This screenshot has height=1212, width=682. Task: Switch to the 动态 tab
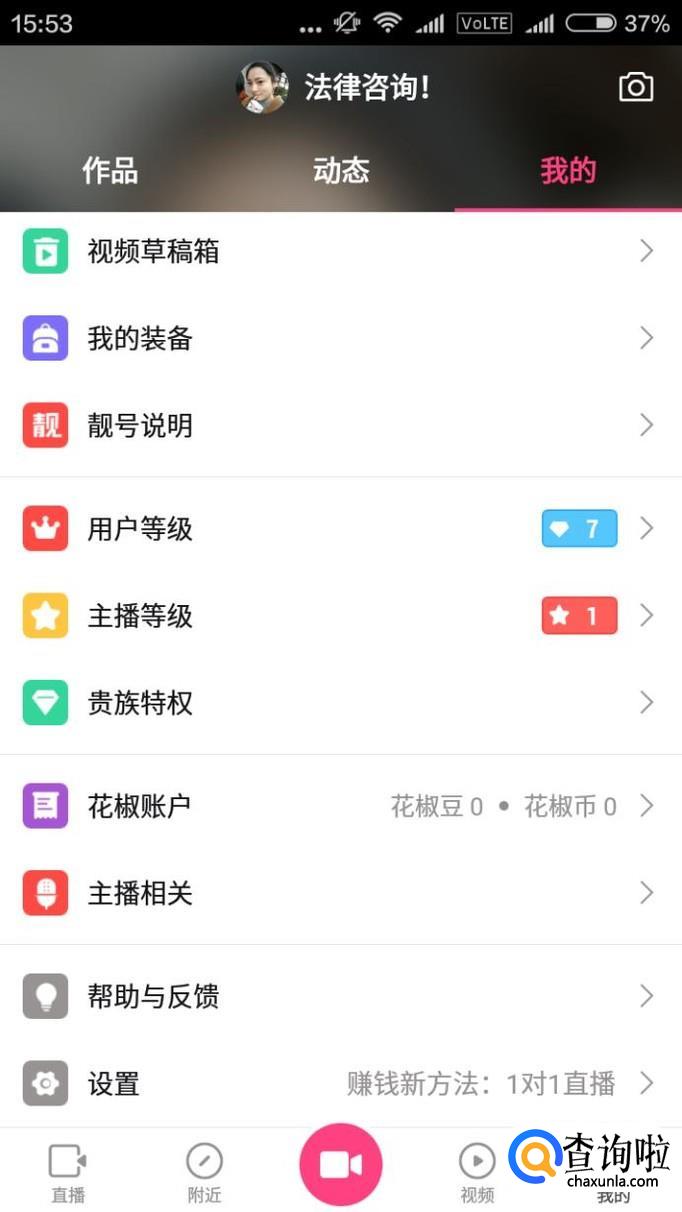(341, 171)
